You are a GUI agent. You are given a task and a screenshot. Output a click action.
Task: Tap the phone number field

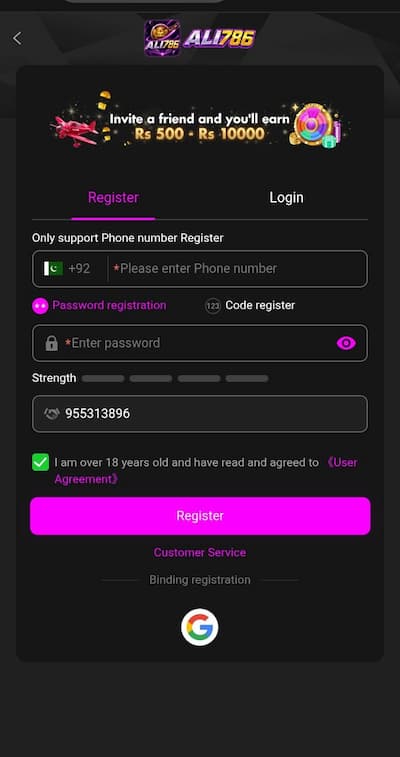tap(236, 268)
